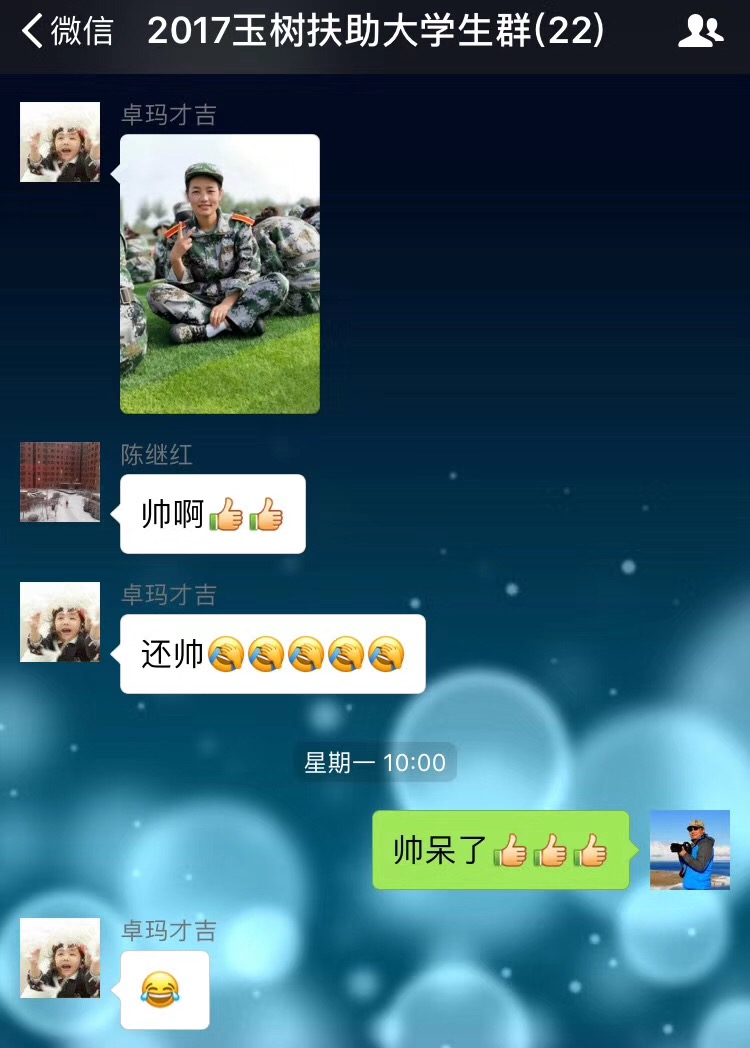Open my own avatar beside 帅呆了
This screenshot has width=750, height=1048.
(690, 850)
